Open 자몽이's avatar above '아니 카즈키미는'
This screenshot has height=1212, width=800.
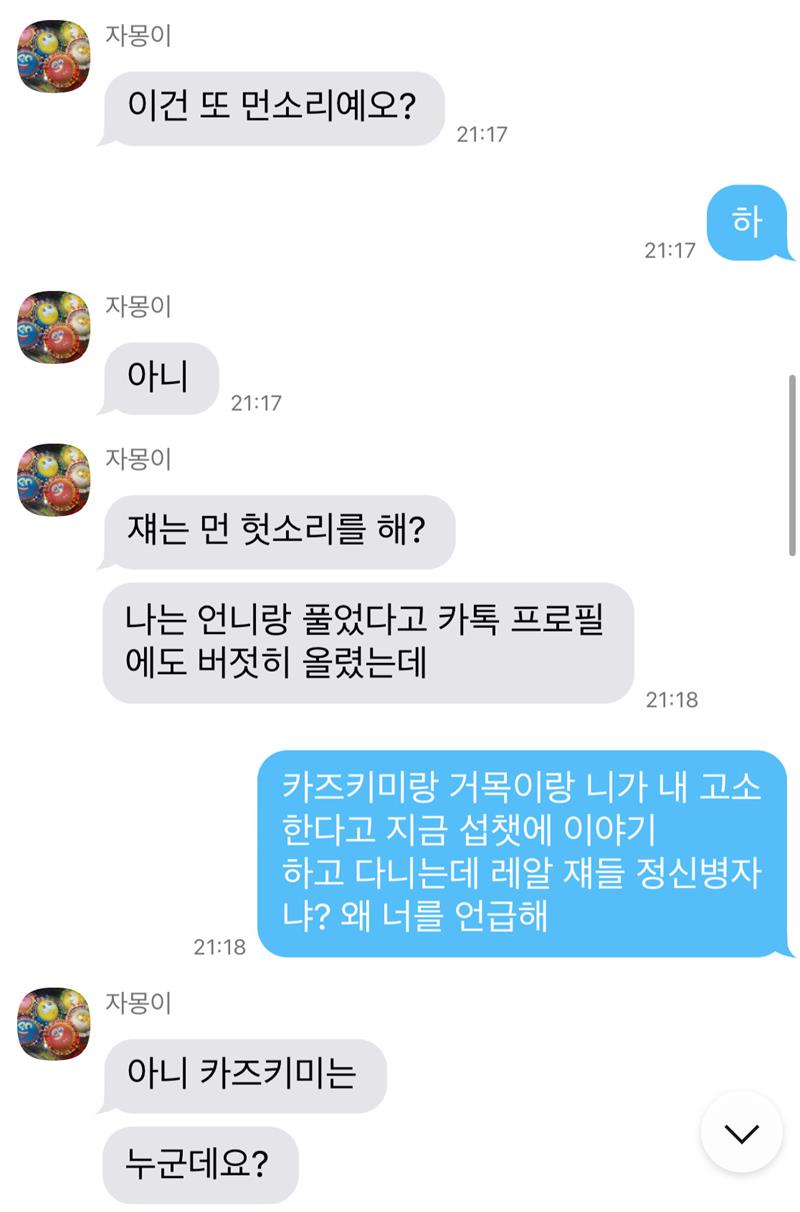54,1023
